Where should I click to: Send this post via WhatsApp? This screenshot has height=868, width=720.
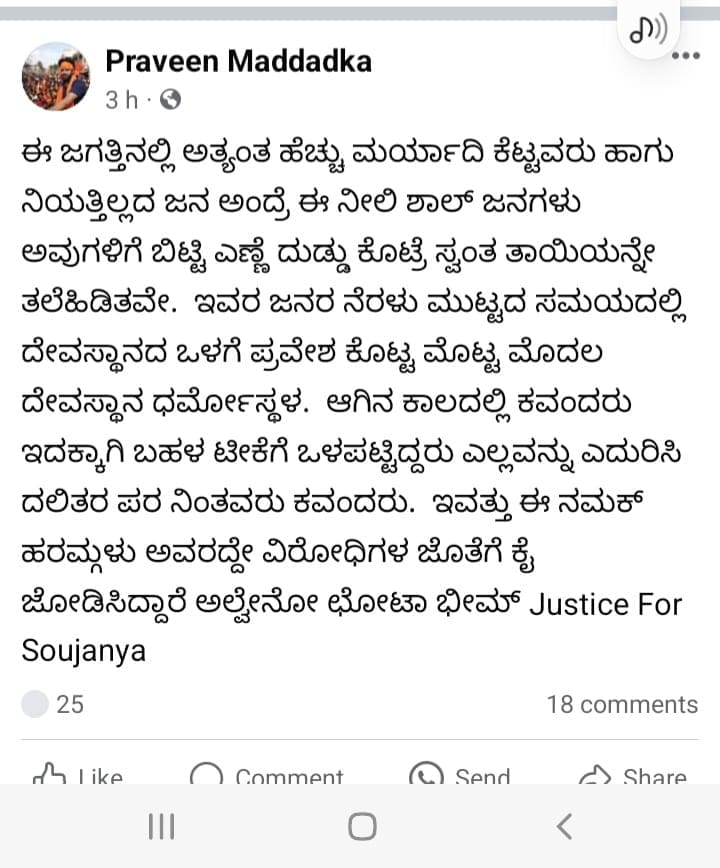pos(460,775)
